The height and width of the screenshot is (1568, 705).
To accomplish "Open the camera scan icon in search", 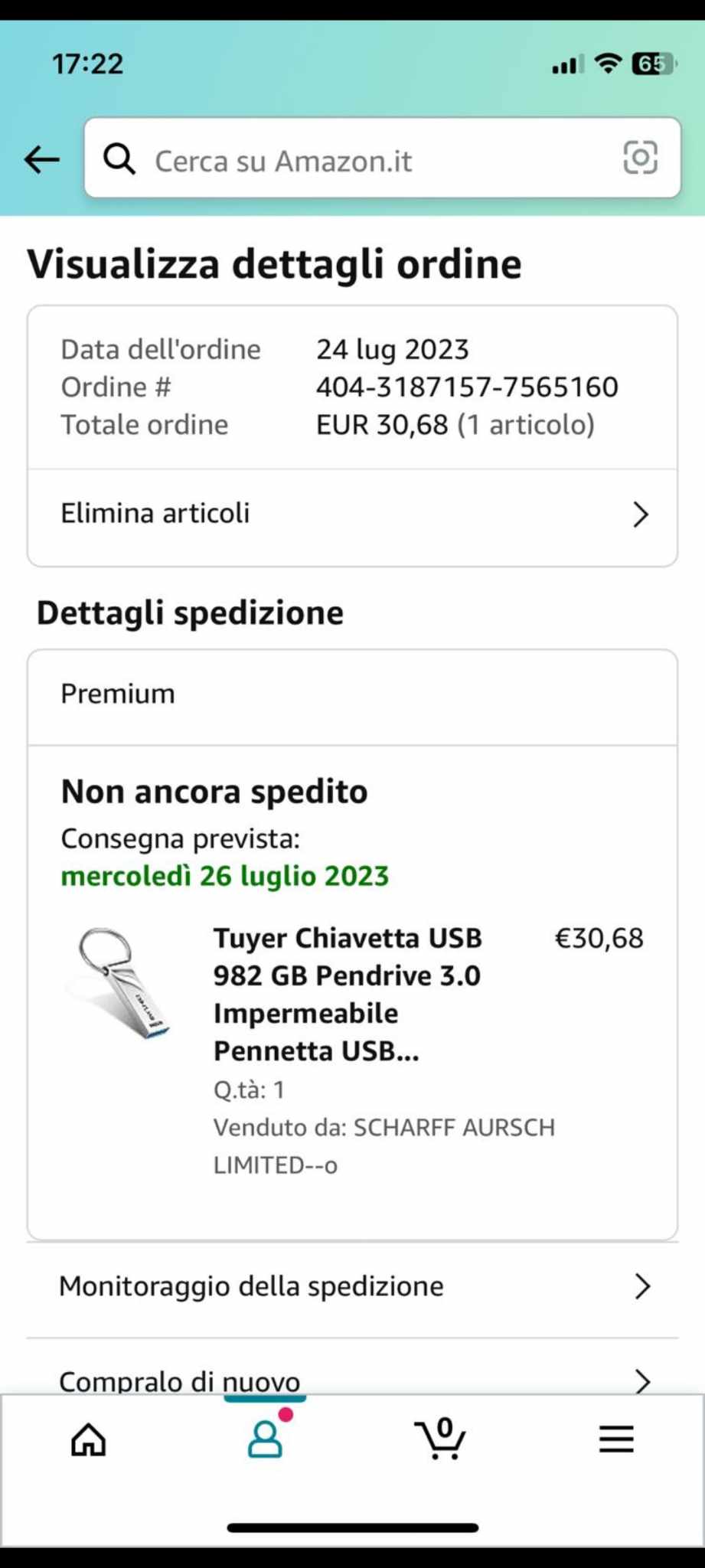I will [x=640, y=158].
